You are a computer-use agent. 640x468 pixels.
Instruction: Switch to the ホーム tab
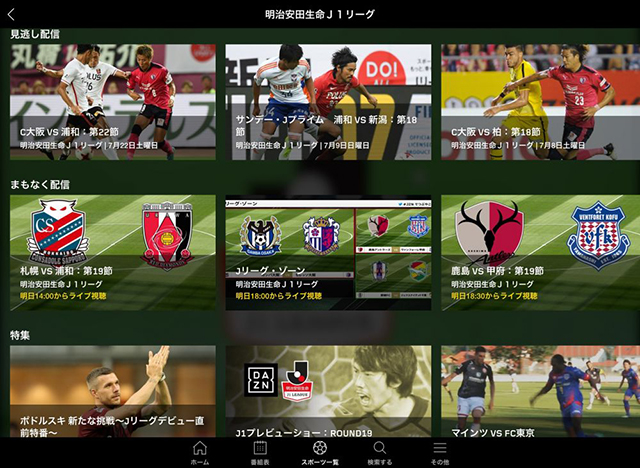point(200,452)
